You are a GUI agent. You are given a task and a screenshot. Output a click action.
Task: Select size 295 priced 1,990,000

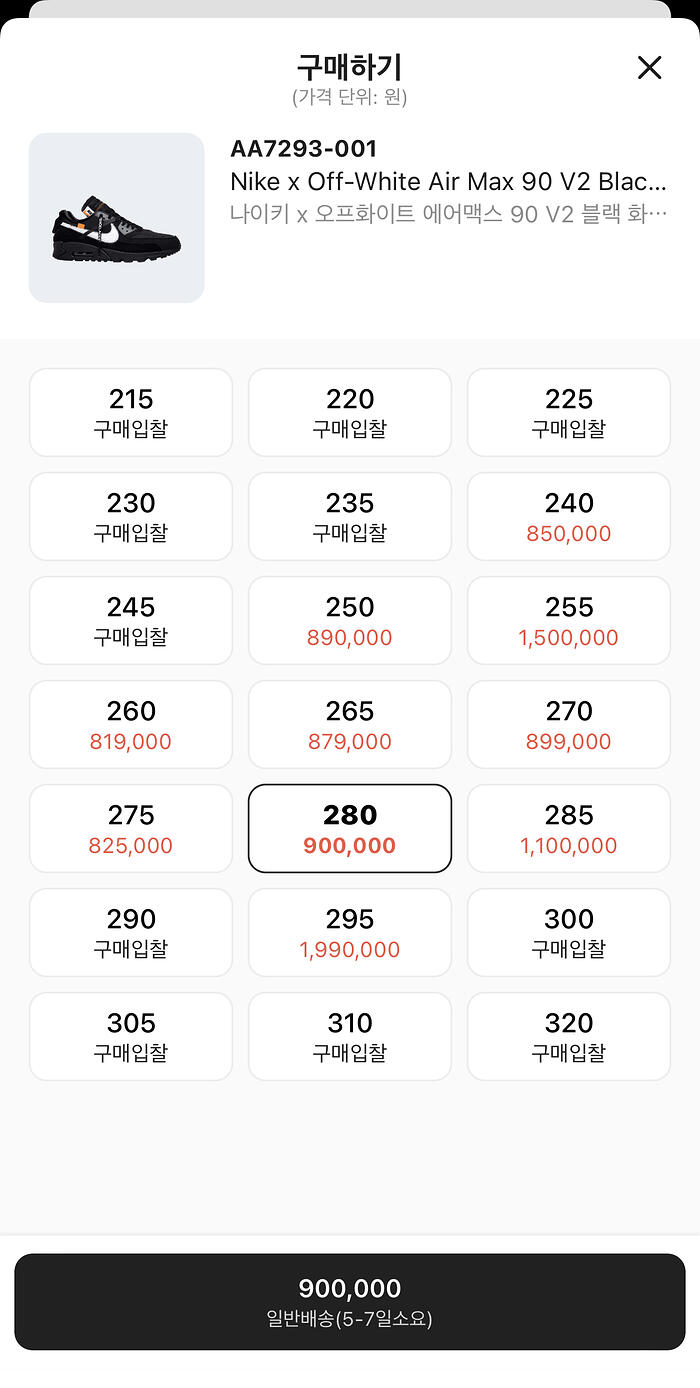click(x=350, y=933)
